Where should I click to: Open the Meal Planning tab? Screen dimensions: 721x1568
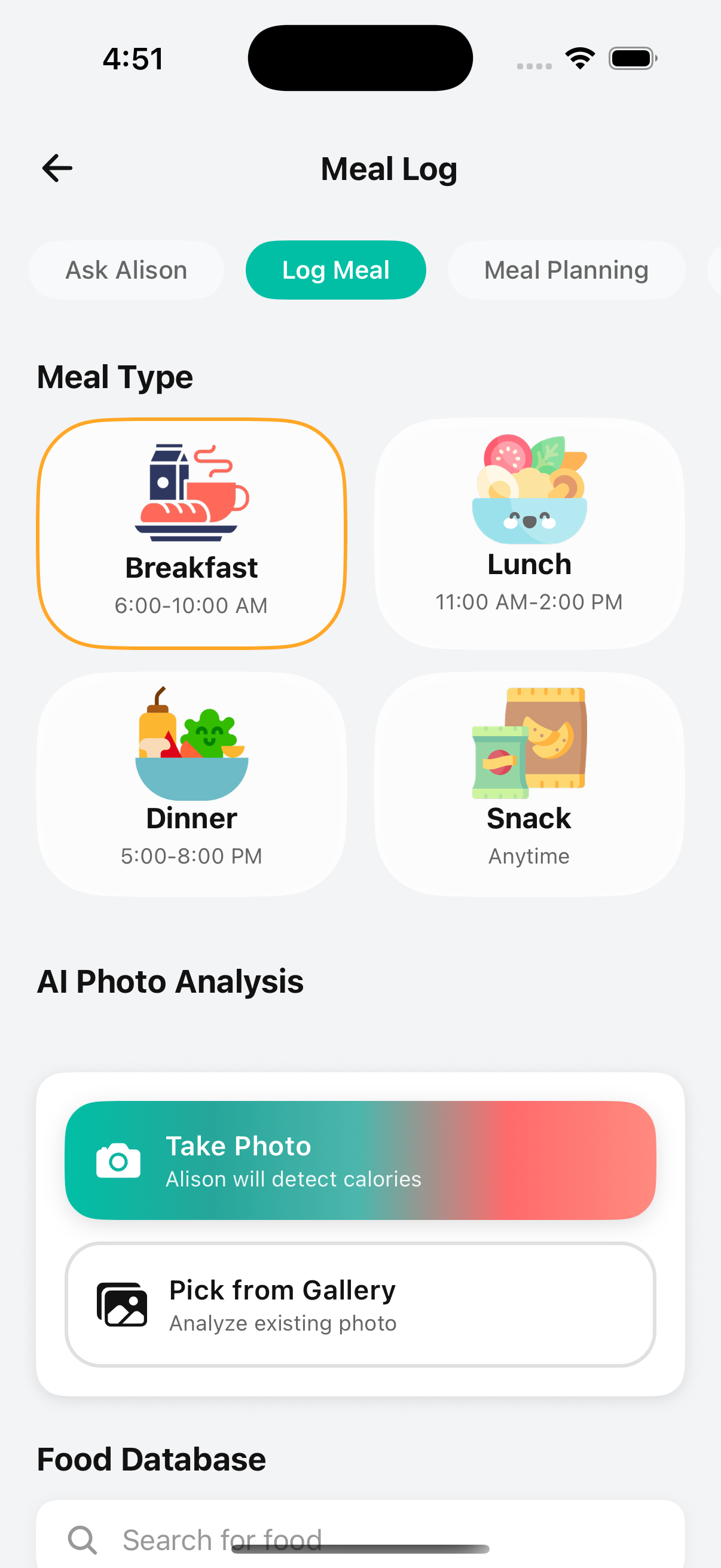pos(566,270)
